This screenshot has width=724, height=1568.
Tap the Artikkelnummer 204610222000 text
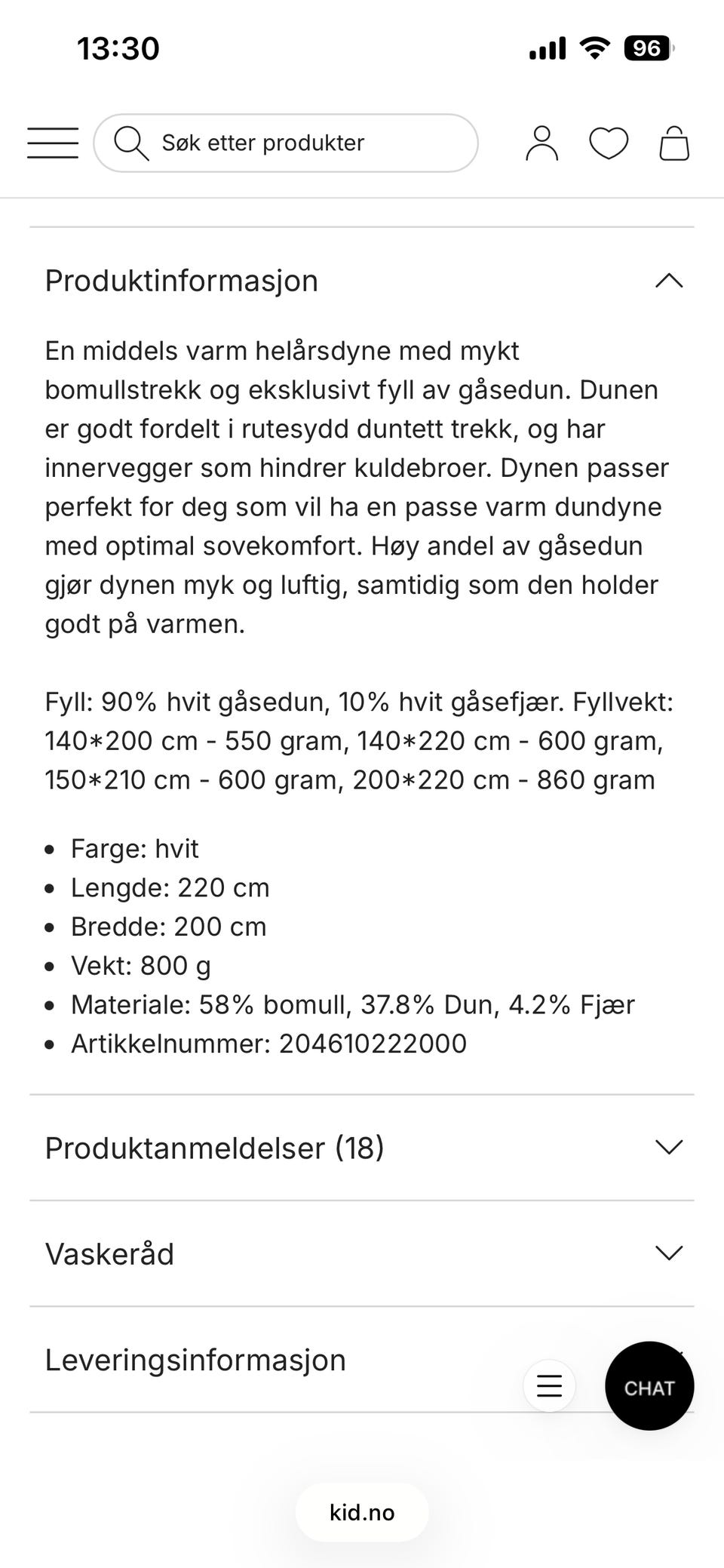(268, 1044)
